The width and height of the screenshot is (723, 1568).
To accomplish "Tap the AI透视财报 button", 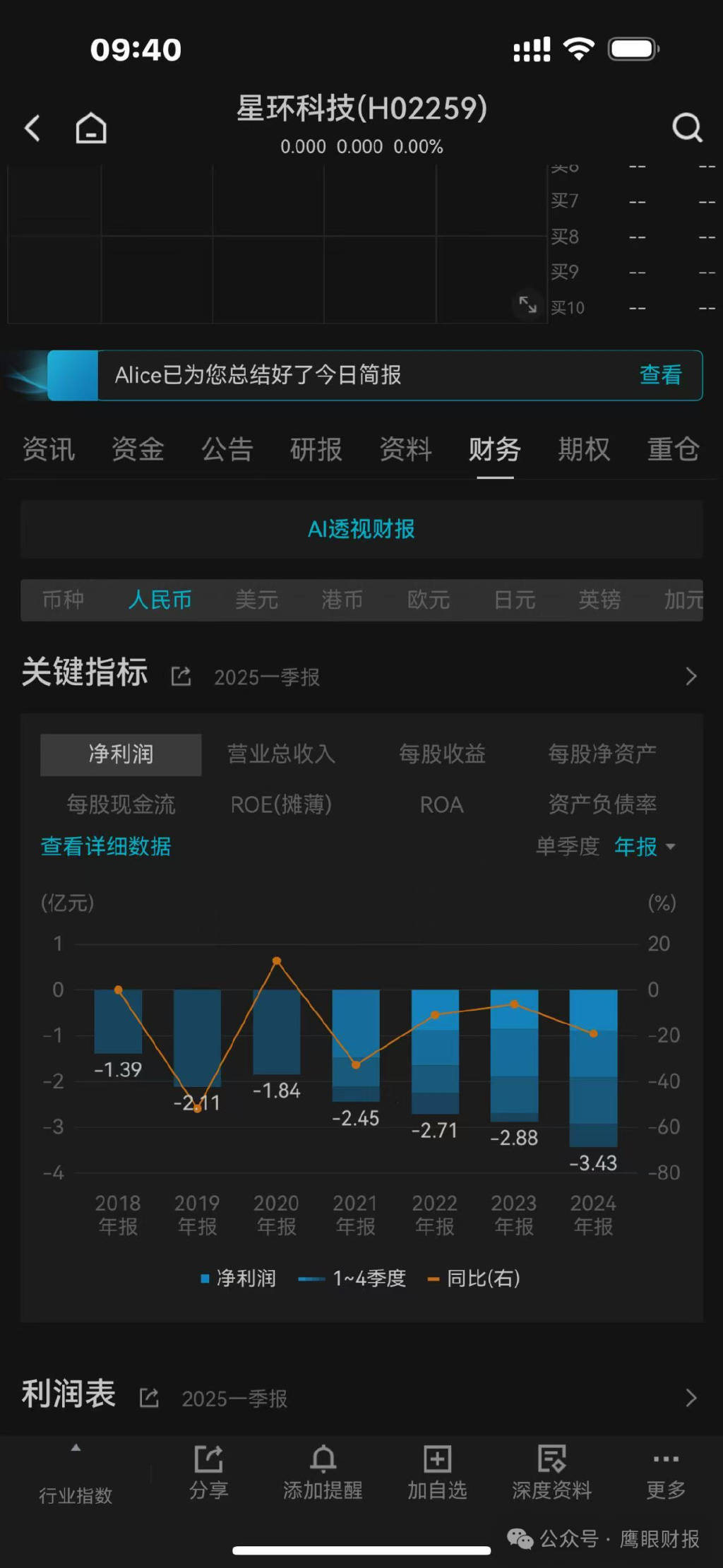I will pos(361,529).
